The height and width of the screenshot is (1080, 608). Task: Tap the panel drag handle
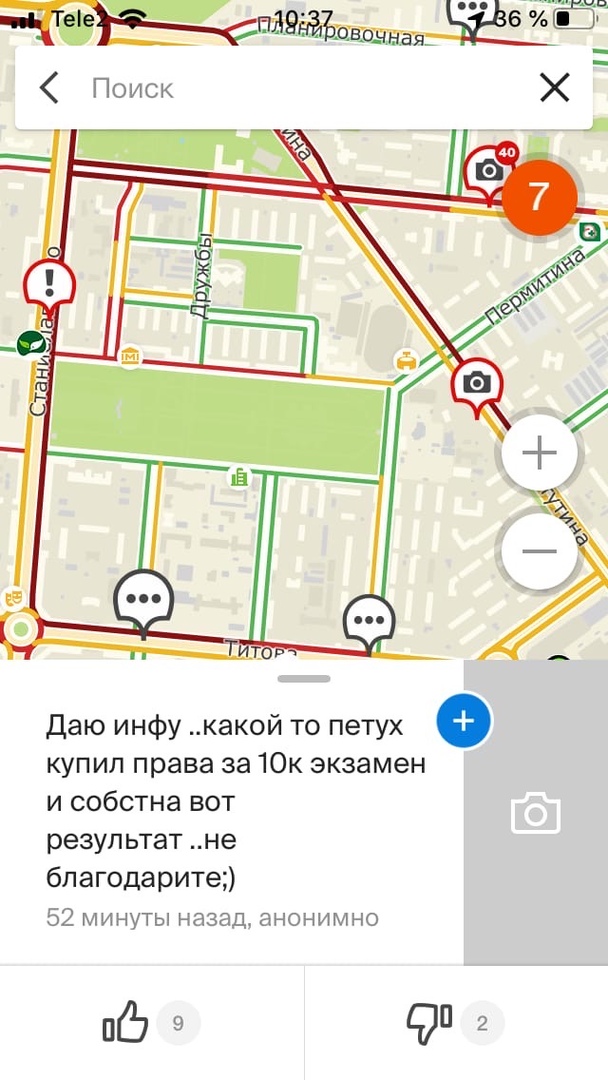click(x=304, y=679)
